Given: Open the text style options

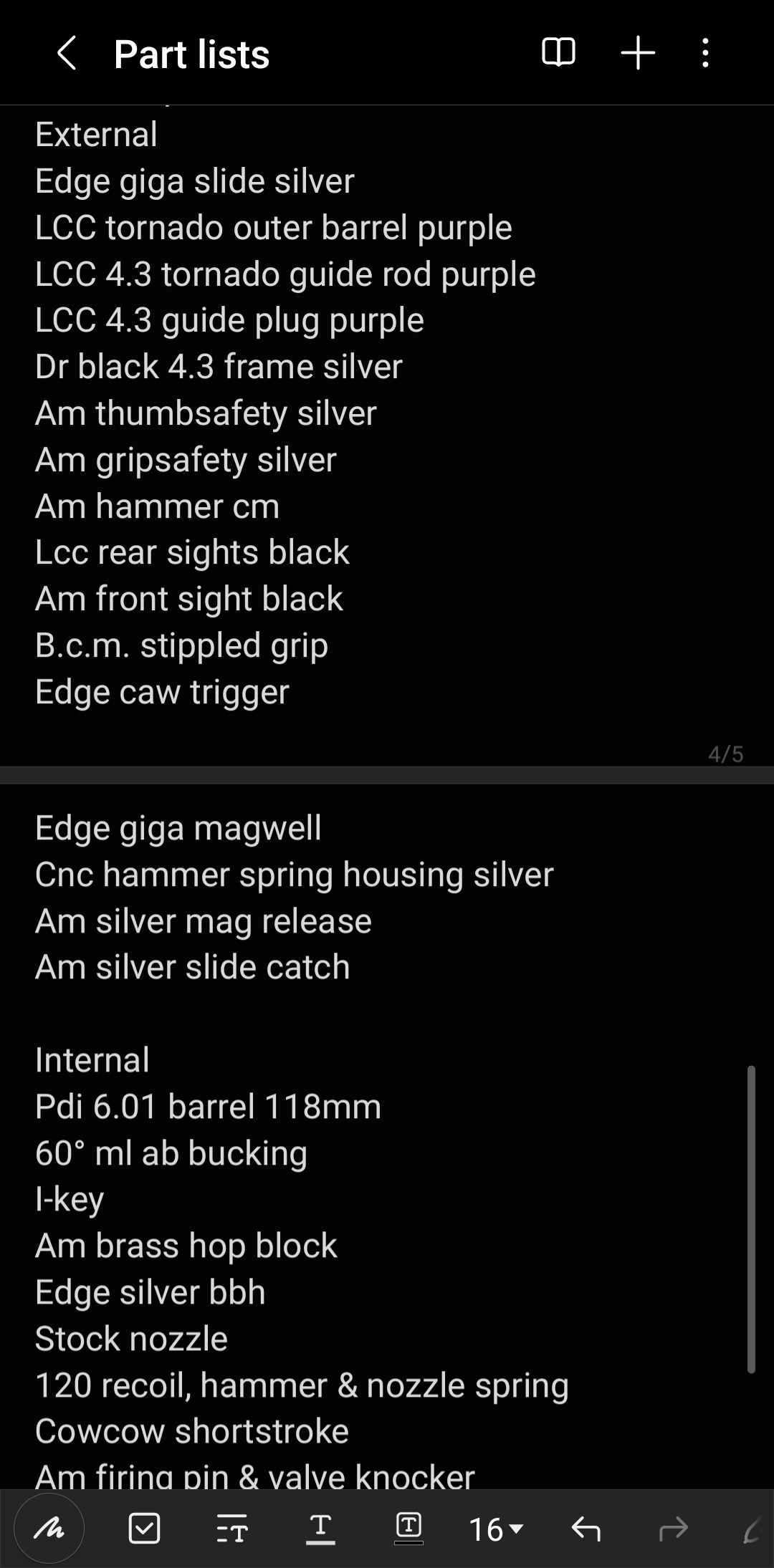Looking at the screenshot, I should pos(231,1529).
